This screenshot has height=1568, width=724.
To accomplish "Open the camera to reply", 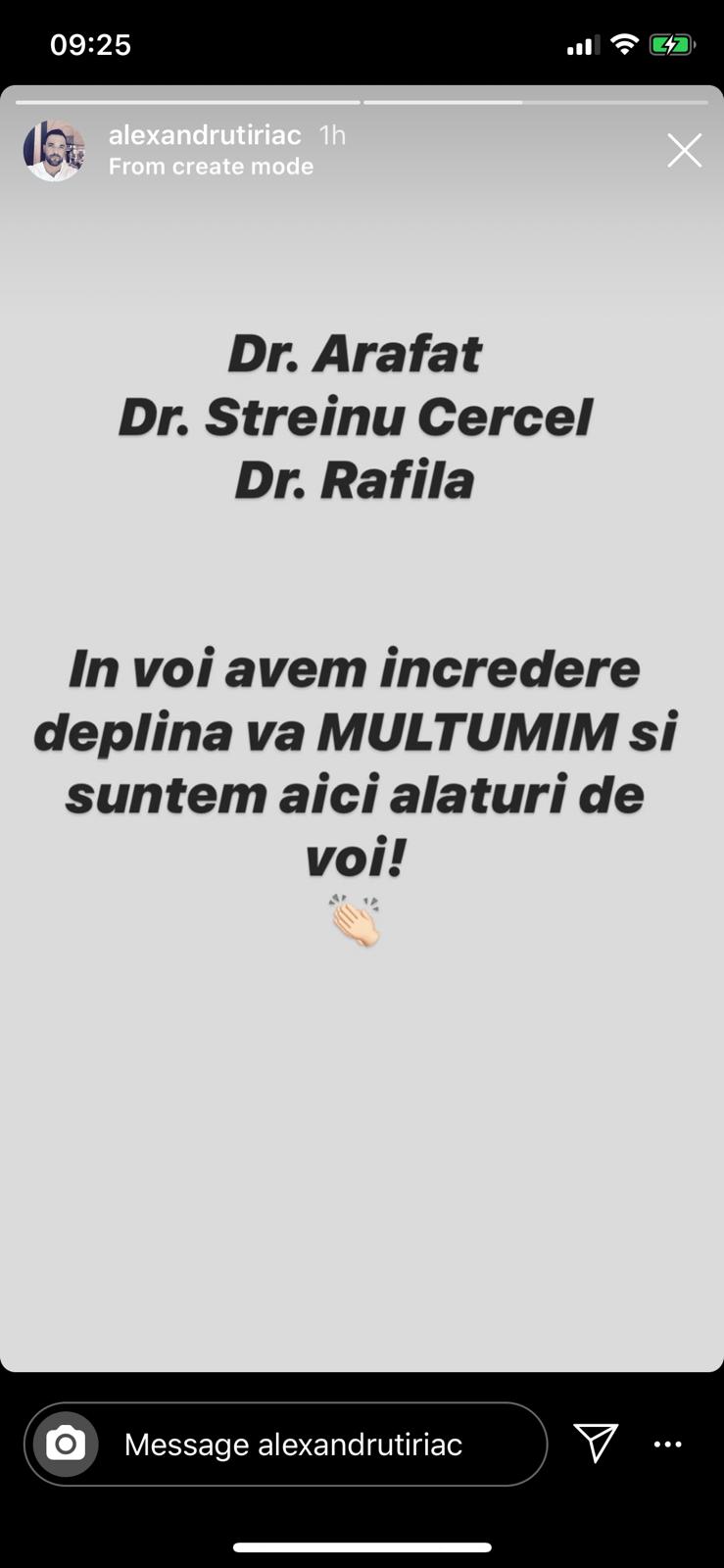I will coord(66,1444).
